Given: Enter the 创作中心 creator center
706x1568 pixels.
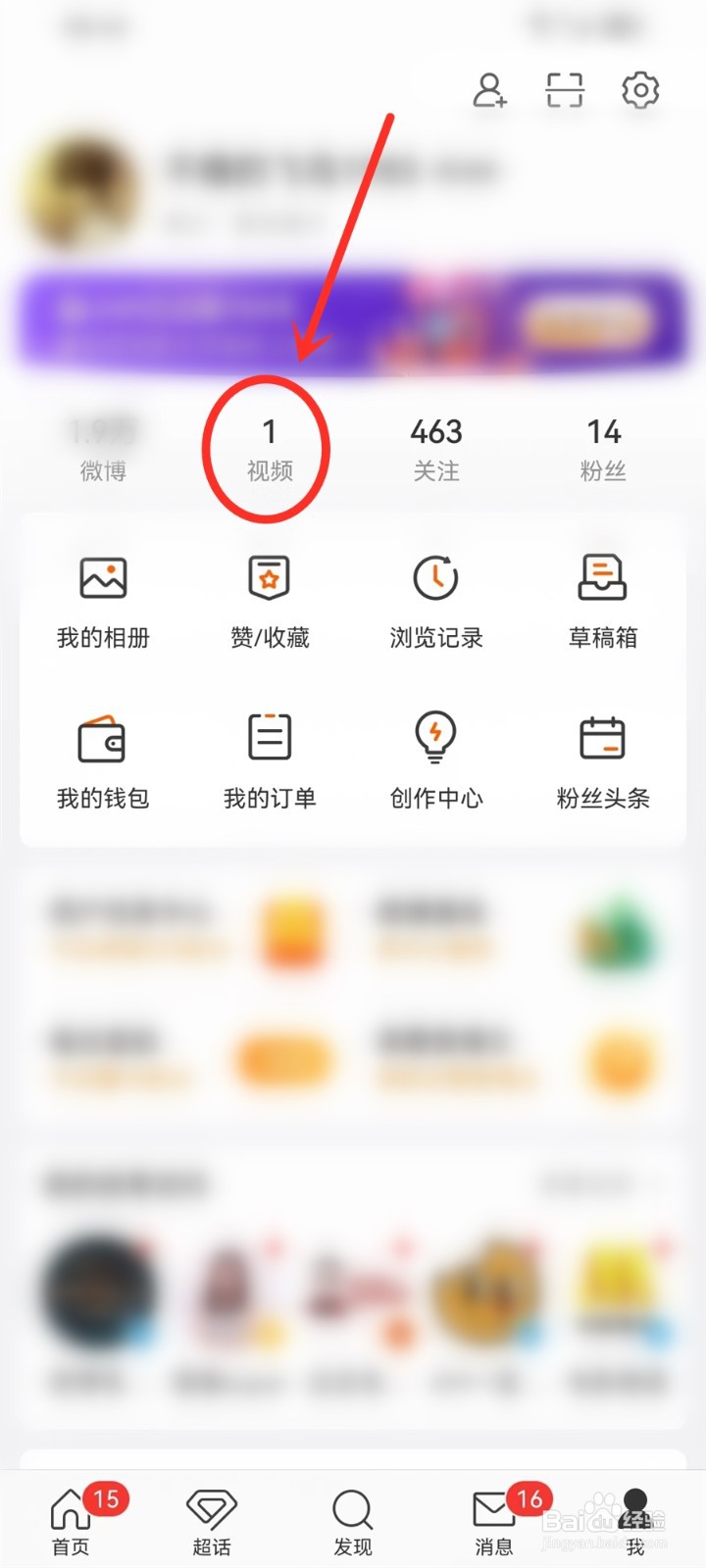Looking at the screenshot, I should [435, 759].
